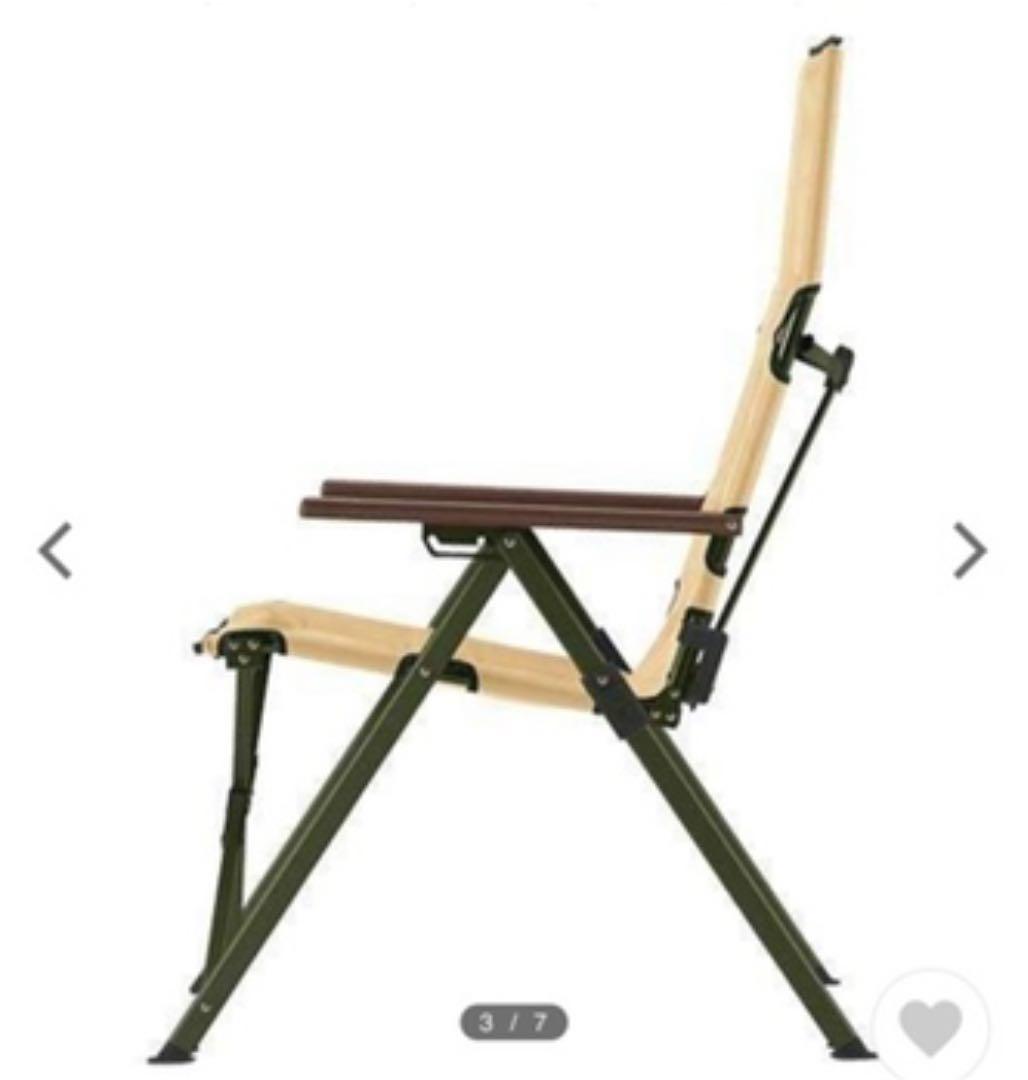The height and width of the screenshot is (1080, 1028).
Task: Open the chair product image
Action: (x=520, y=560)
